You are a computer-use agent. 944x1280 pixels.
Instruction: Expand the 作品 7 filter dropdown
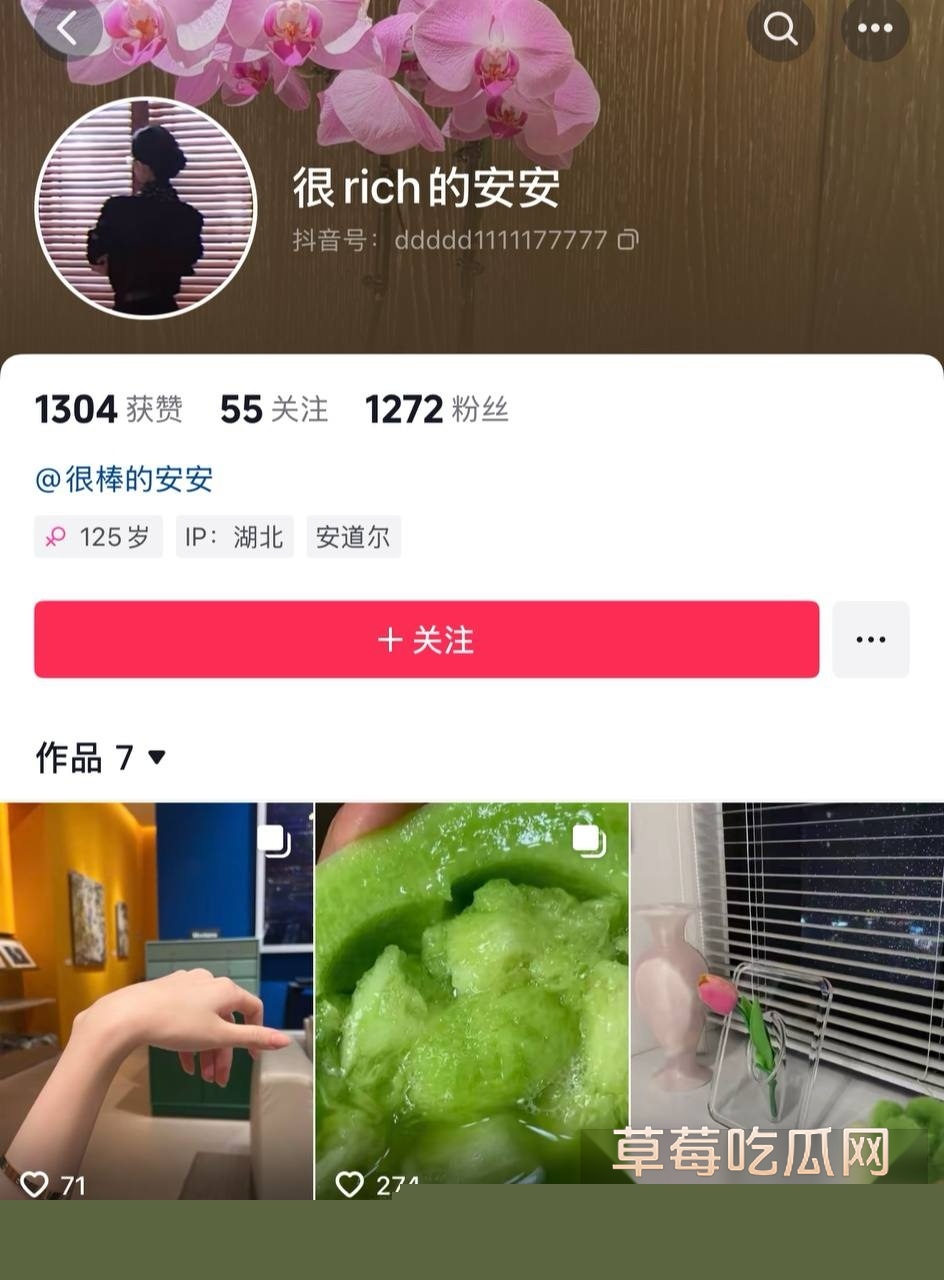click(155, 759)
